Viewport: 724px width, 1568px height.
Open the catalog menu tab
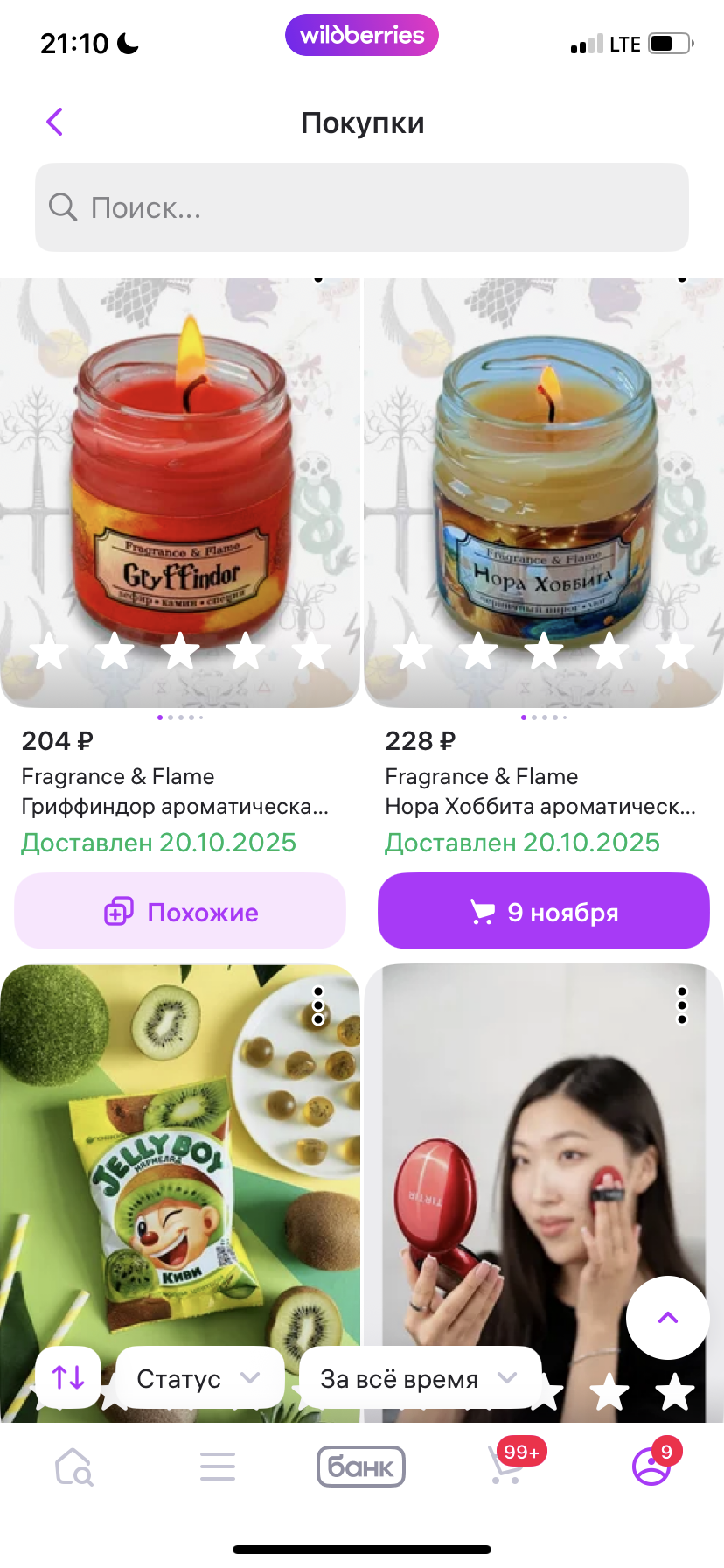tap(218, 1466)
